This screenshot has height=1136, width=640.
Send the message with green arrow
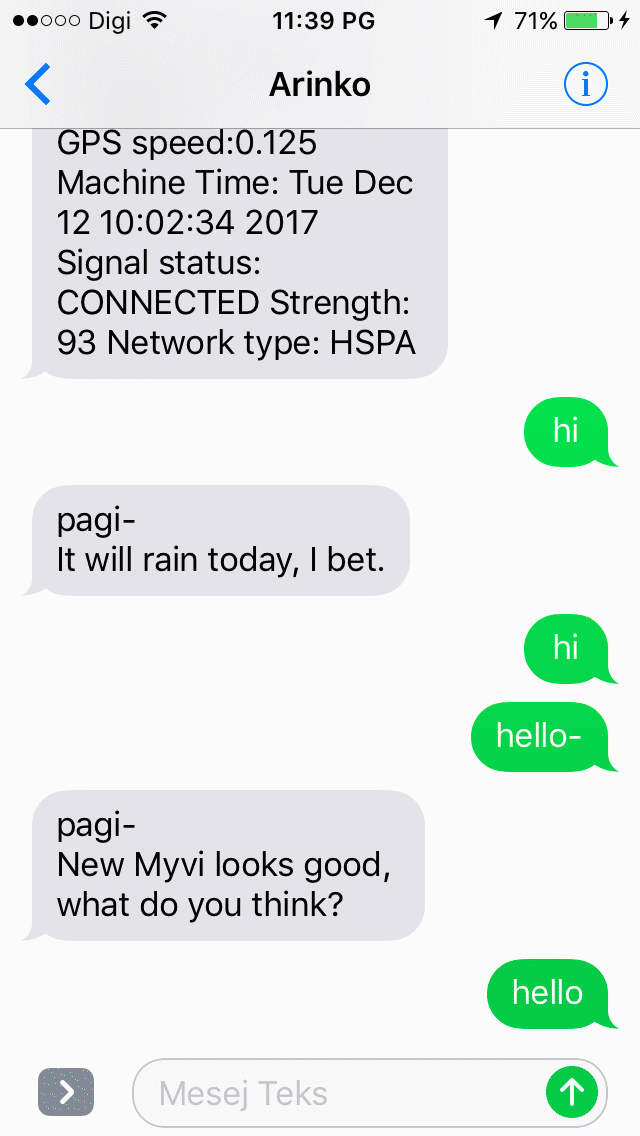tap(572, 1092)
